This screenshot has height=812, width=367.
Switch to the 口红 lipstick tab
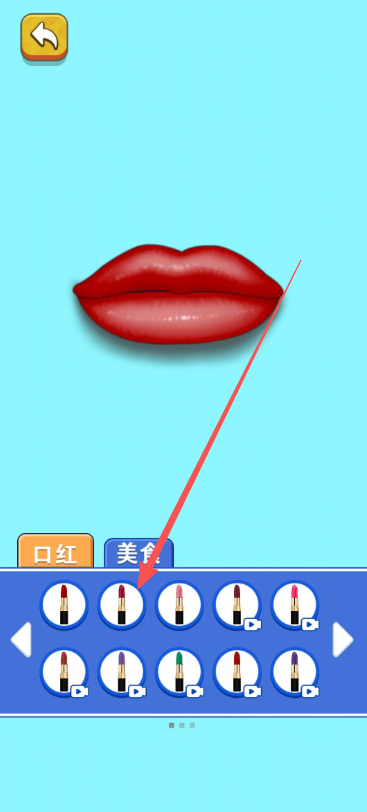click(55, 552)
